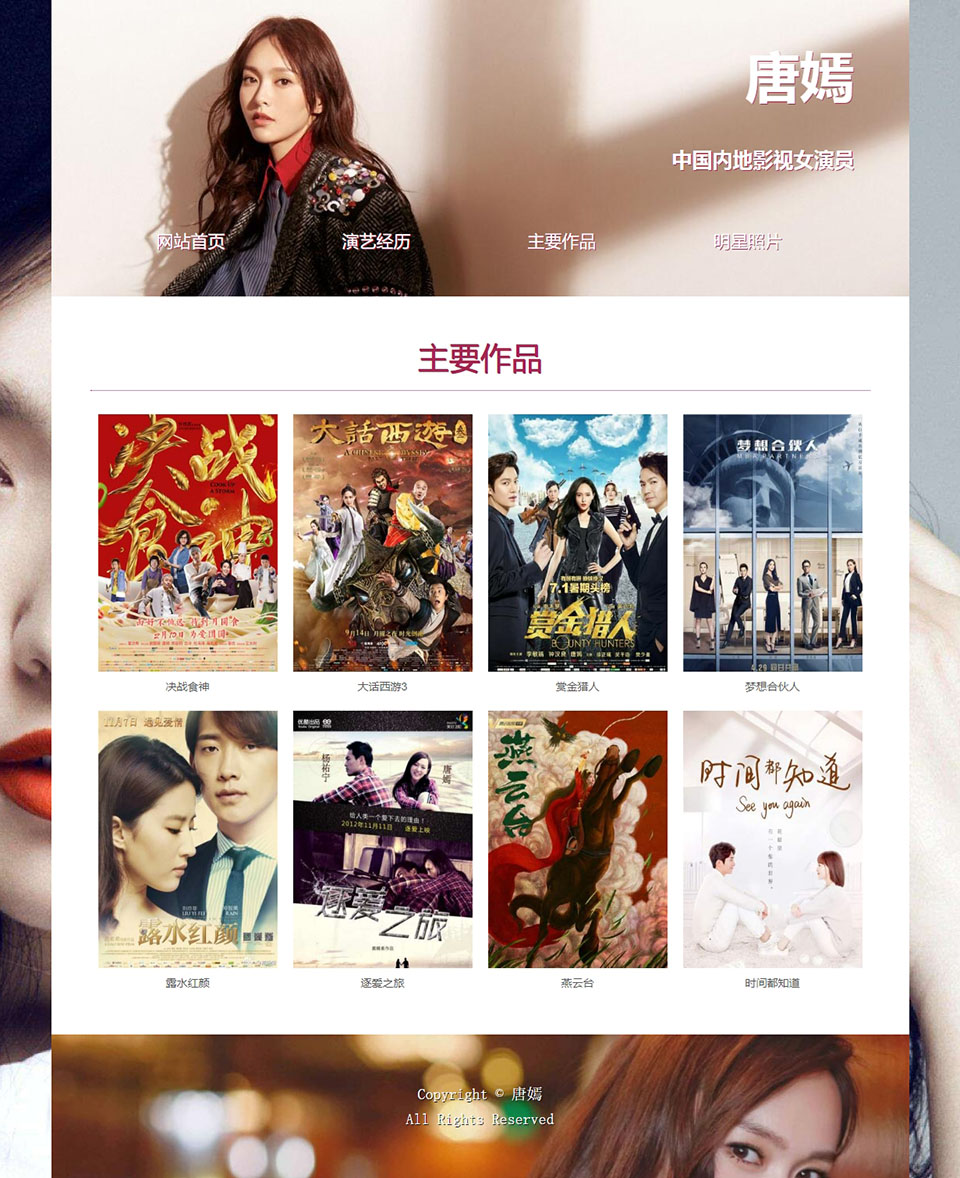The image size is (960, 1178).
Task: View the 逐爱之旅 poster tile
Action: click(383, 839)
